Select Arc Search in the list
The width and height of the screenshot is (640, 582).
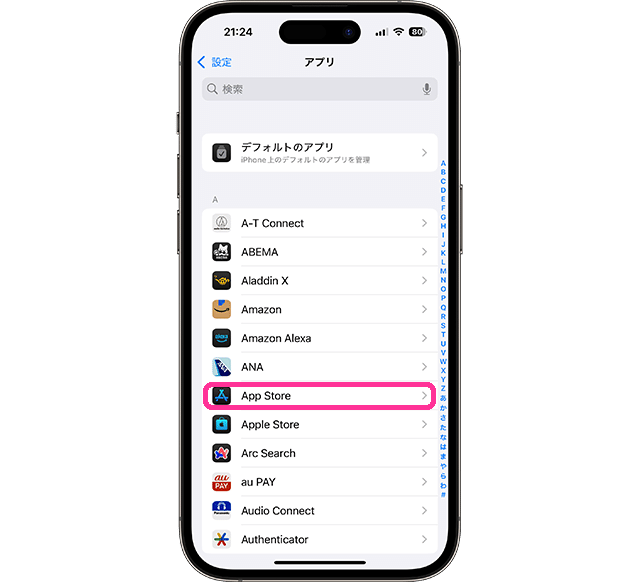320,453
